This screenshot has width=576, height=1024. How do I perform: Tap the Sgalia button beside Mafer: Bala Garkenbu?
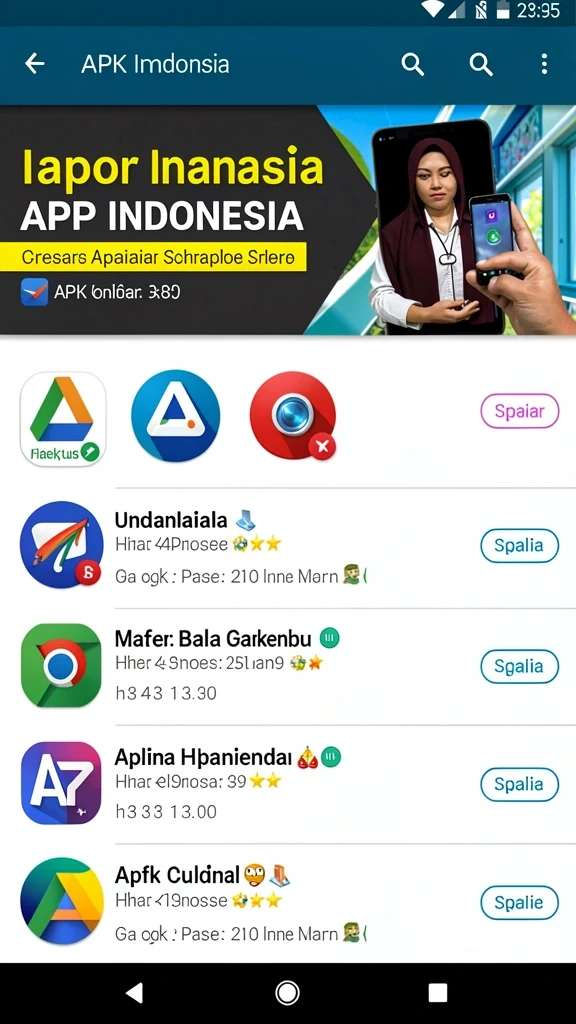pos(520,666)
